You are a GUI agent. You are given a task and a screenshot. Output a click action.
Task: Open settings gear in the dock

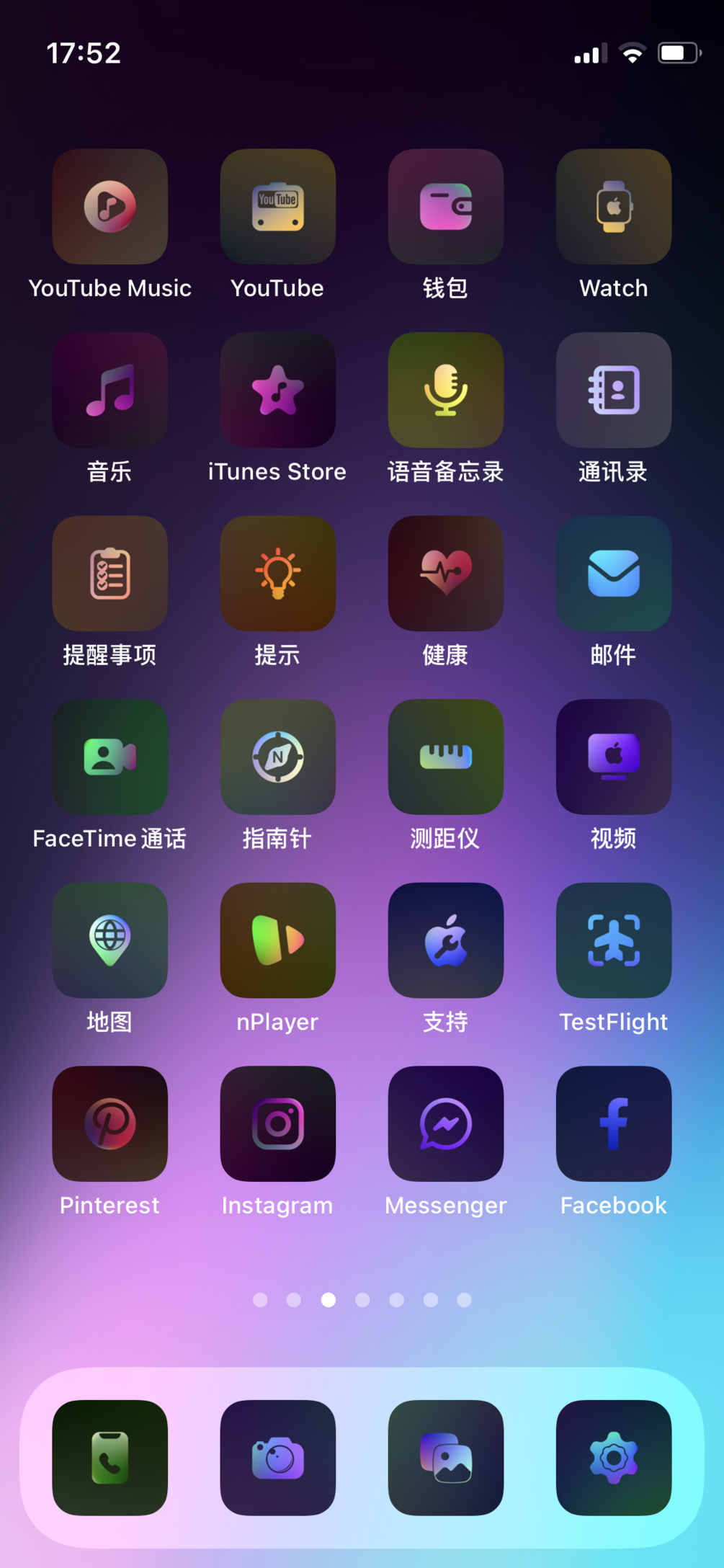click(613, 1458)
